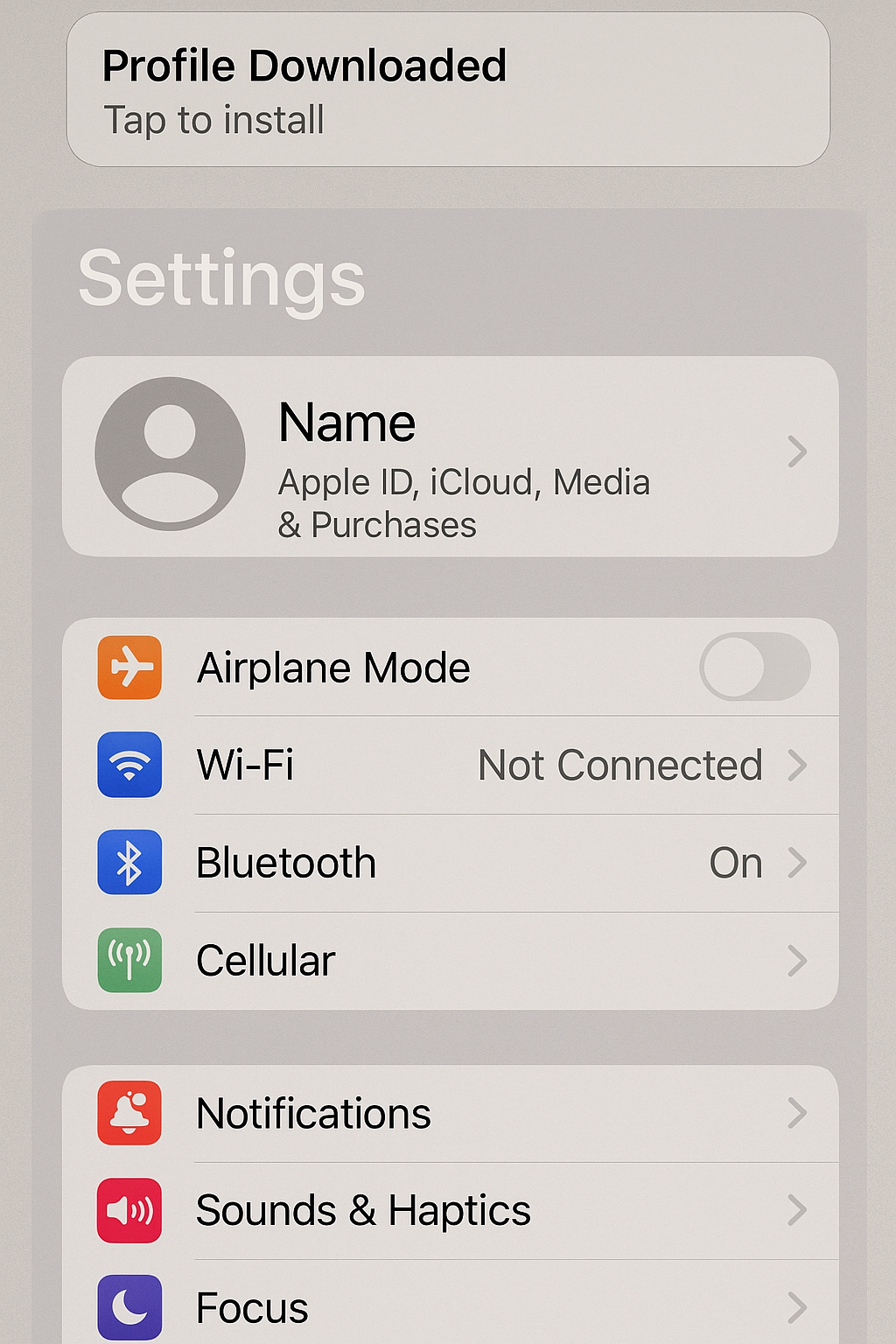The width and height of the screenshot is (896, 1344).
Task: Tap the Profile Downloaded banner to install
Action: 448,89
